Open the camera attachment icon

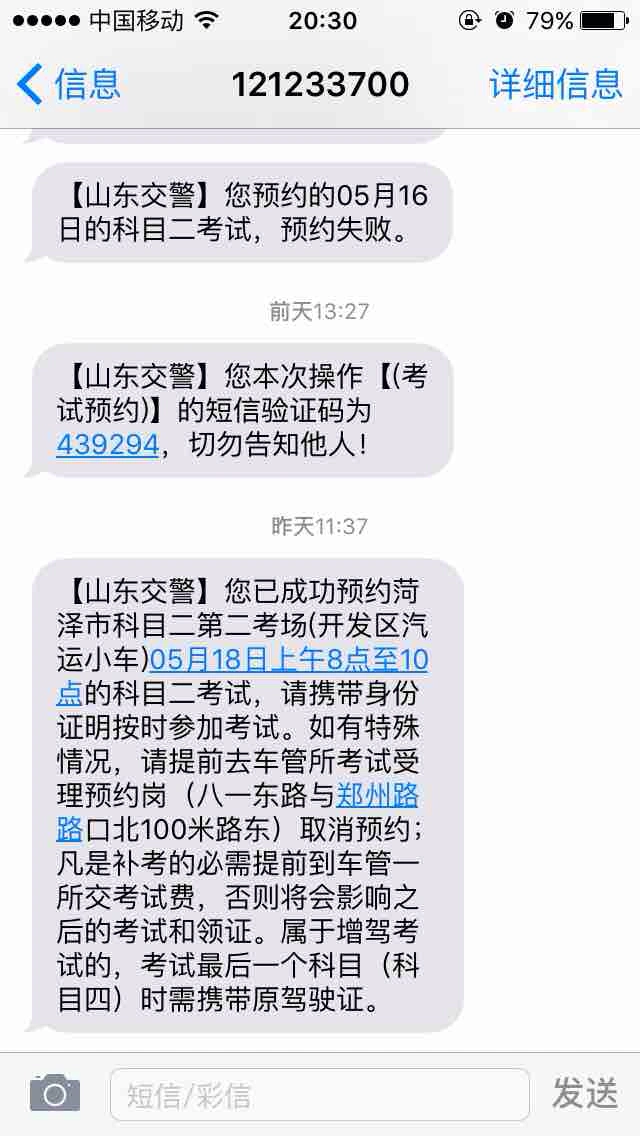54,1095
